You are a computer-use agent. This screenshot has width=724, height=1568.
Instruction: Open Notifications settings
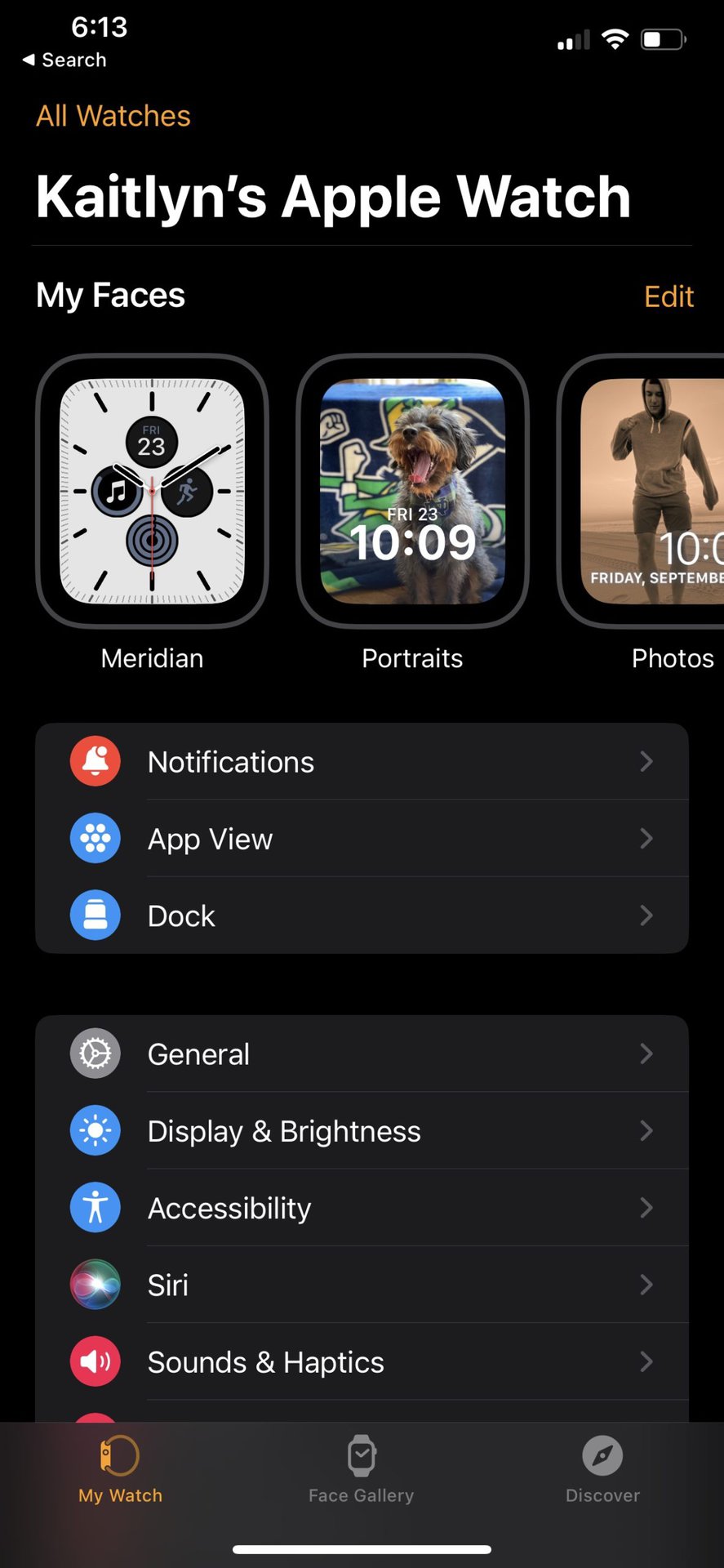(x=362, y=762)
